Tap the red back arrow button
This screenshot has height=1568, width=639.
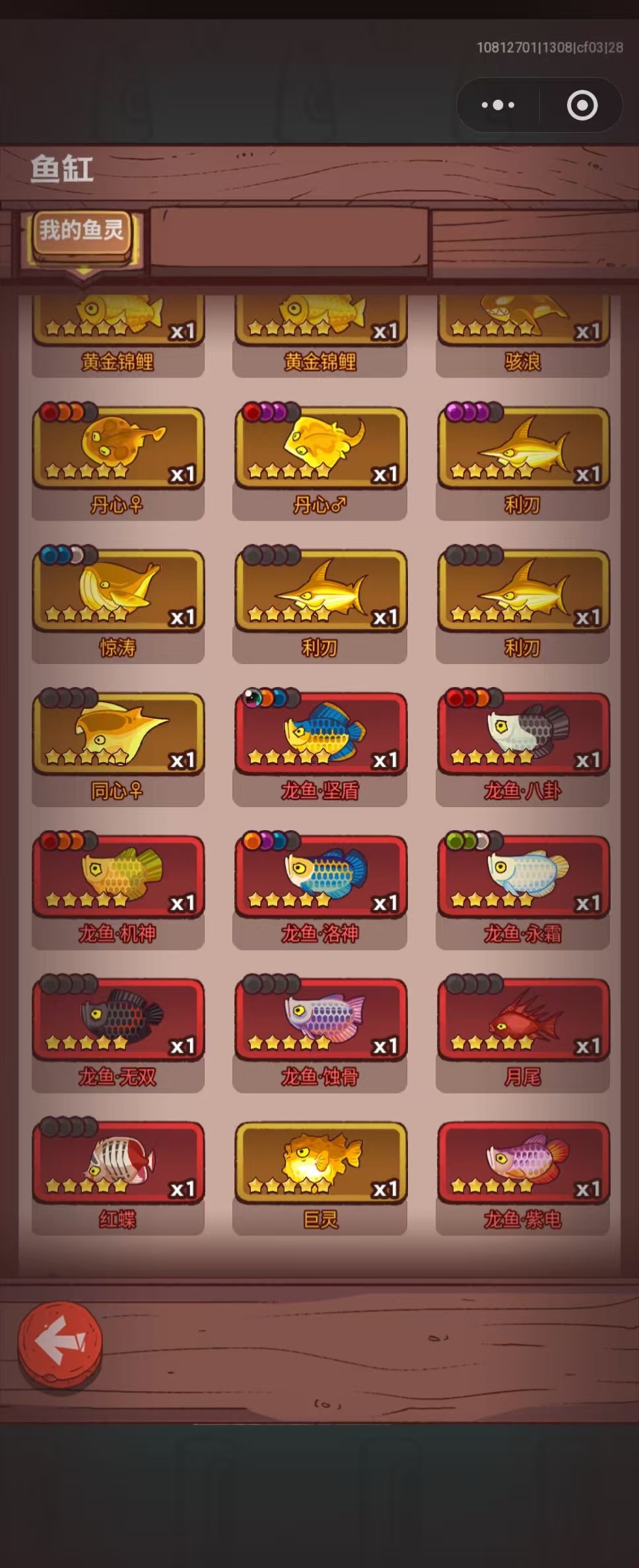click(x=59, y=1342)
